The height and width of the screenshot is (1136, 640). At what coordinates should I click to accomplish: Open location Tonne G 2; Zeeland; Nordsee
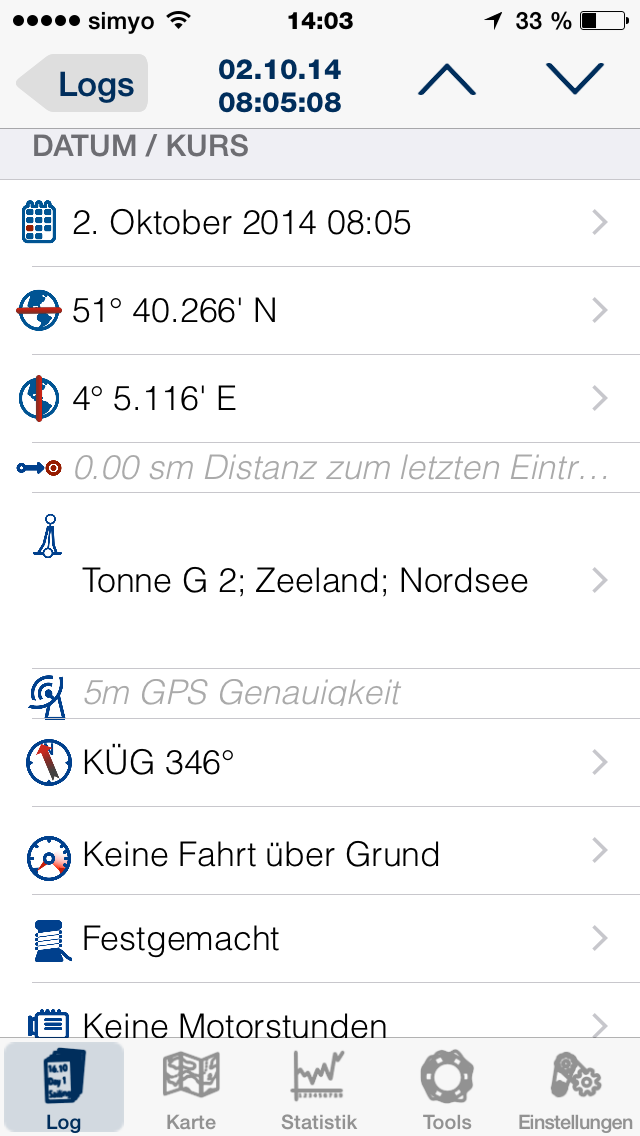pos(320,580)
